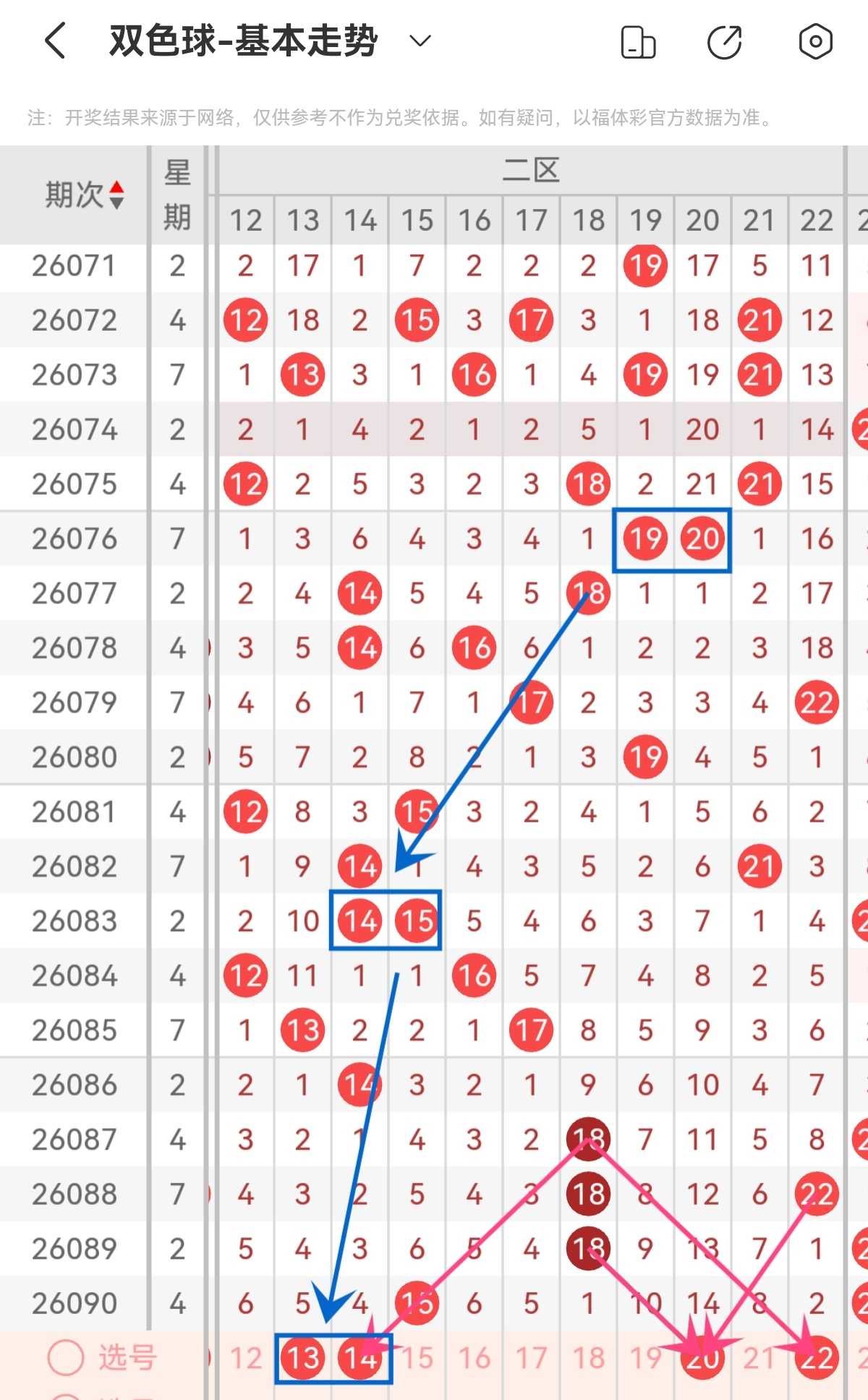The image size is (868, 1400).
Task: Sort issues by tapping 期次 header
Action: [x=84, y=195]
